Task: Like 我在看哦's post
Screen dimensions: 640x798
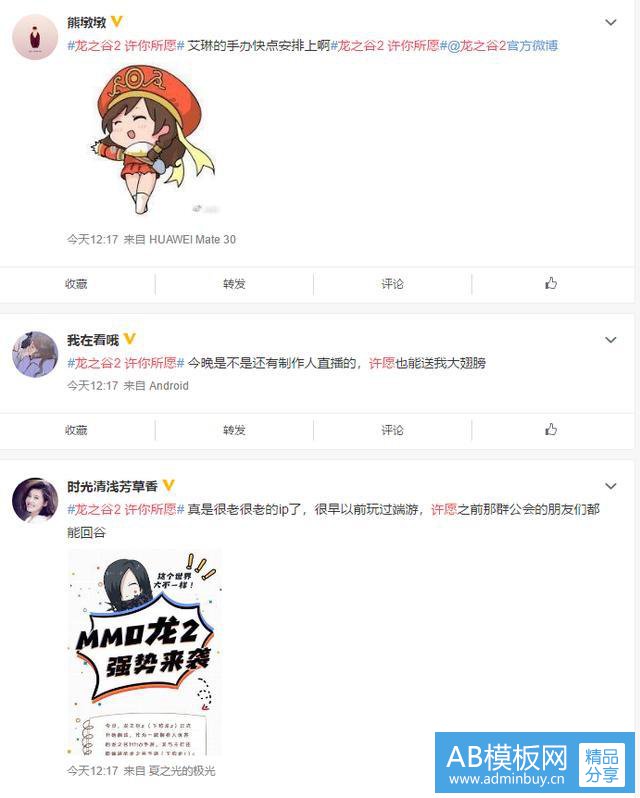Action: pyautogui.click(x=551, y=430)
